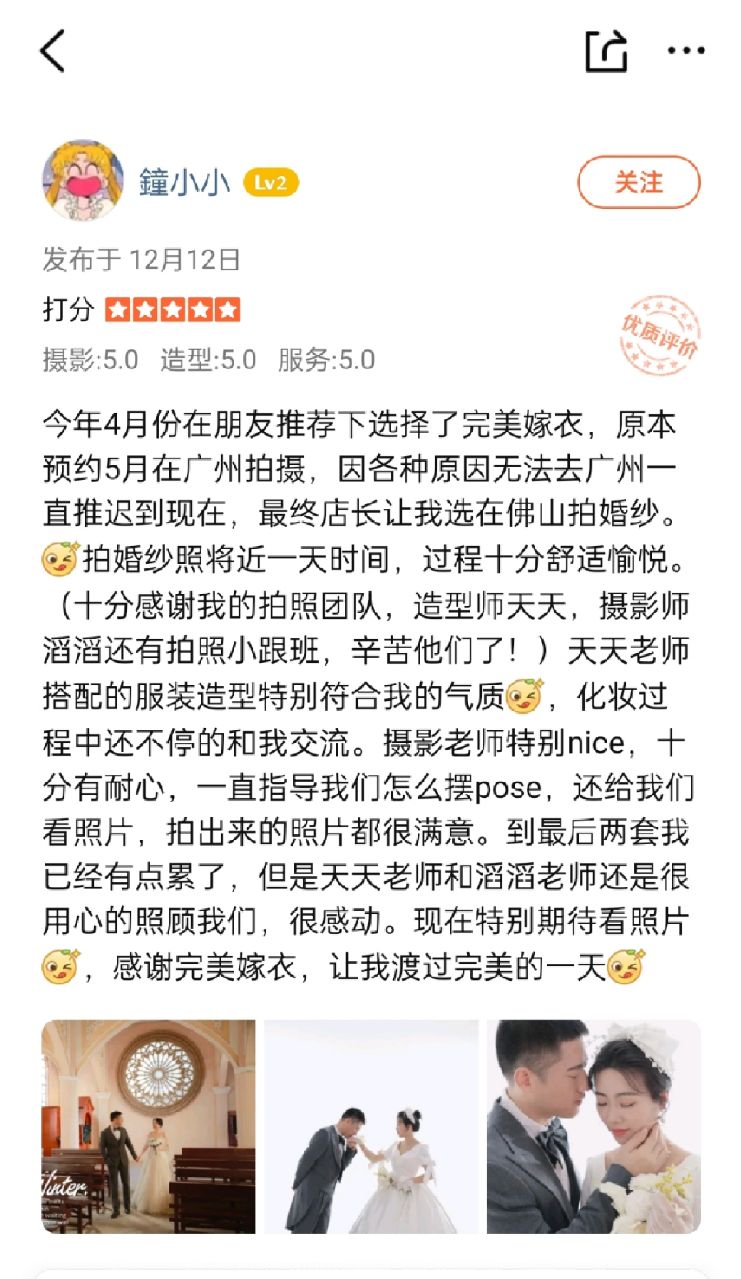The image size is (741, 1279).
Task: Open 鐘小小's profile avatar
Action: pyautogui.click(x=83, y=181)
